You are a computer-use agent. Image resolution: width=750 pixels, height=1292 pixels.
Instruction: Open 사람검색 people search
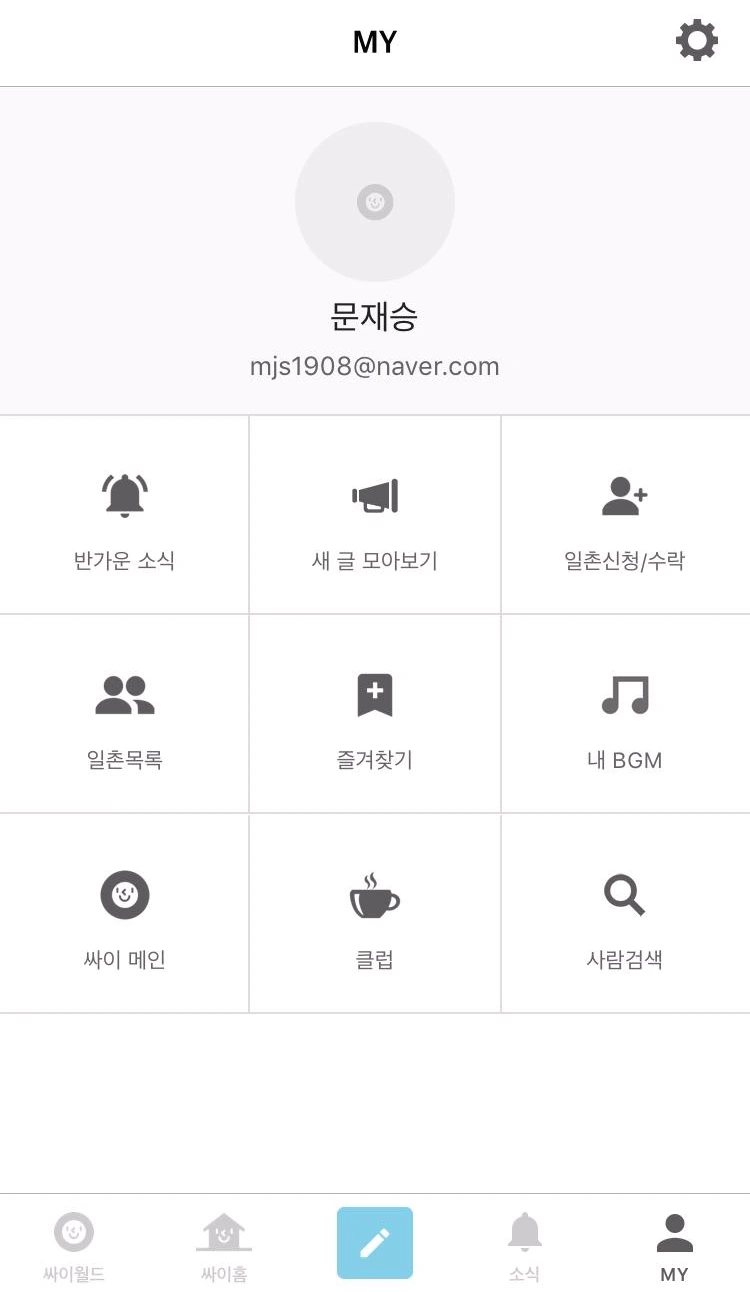(x=626, y=913)
